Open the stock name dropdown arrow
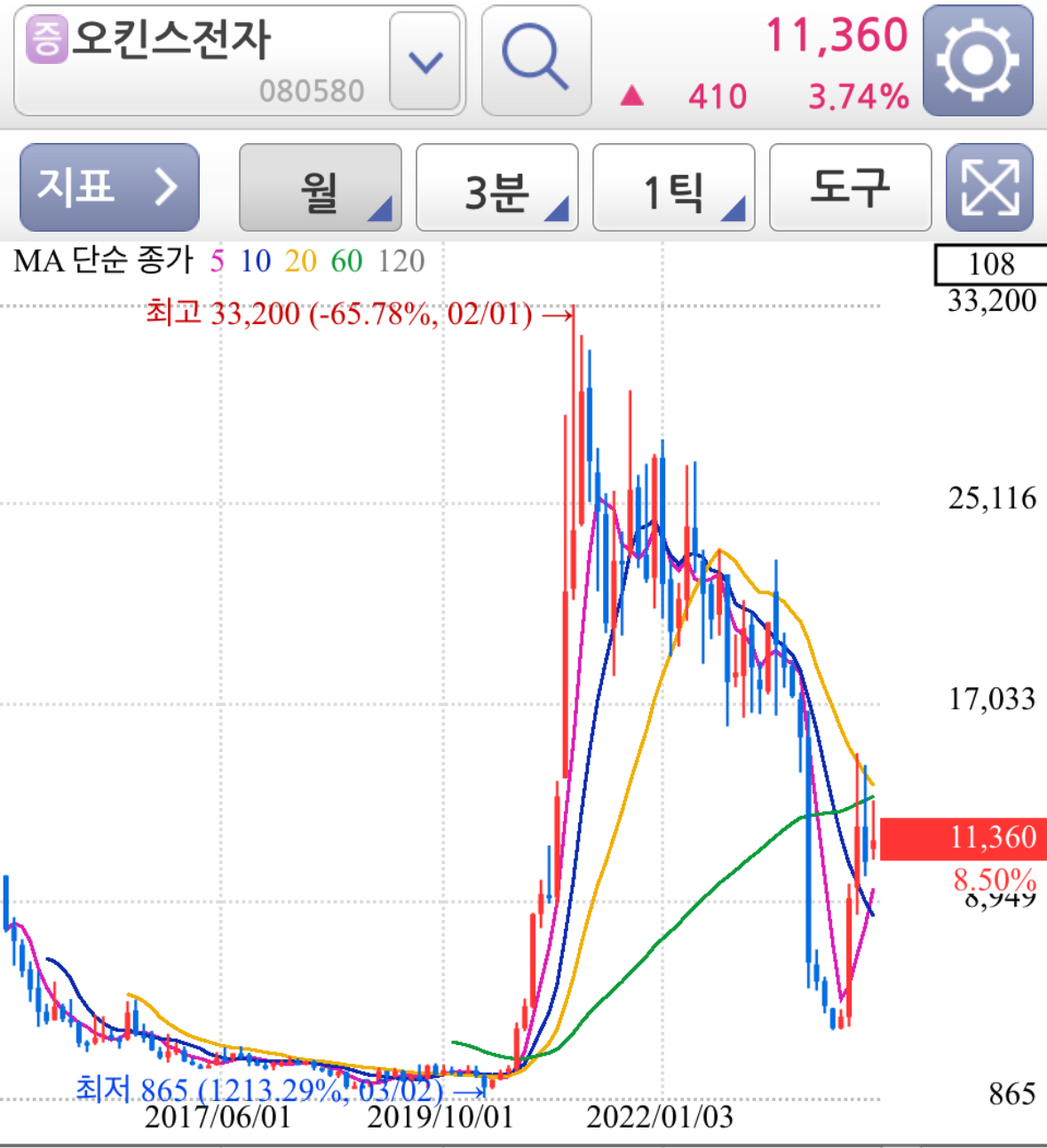This screenshot has height=1148, width=1047. [425, 59]
